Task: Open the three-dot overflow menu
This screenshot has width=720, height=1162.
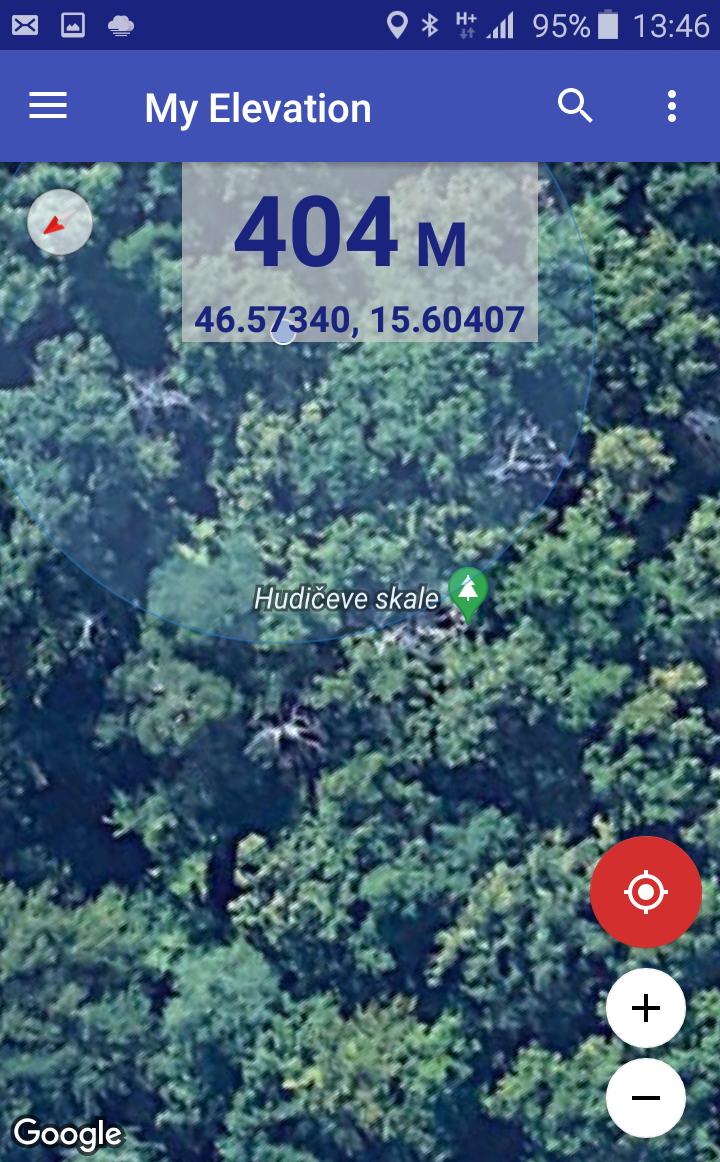Action: [x=672, y=106]
